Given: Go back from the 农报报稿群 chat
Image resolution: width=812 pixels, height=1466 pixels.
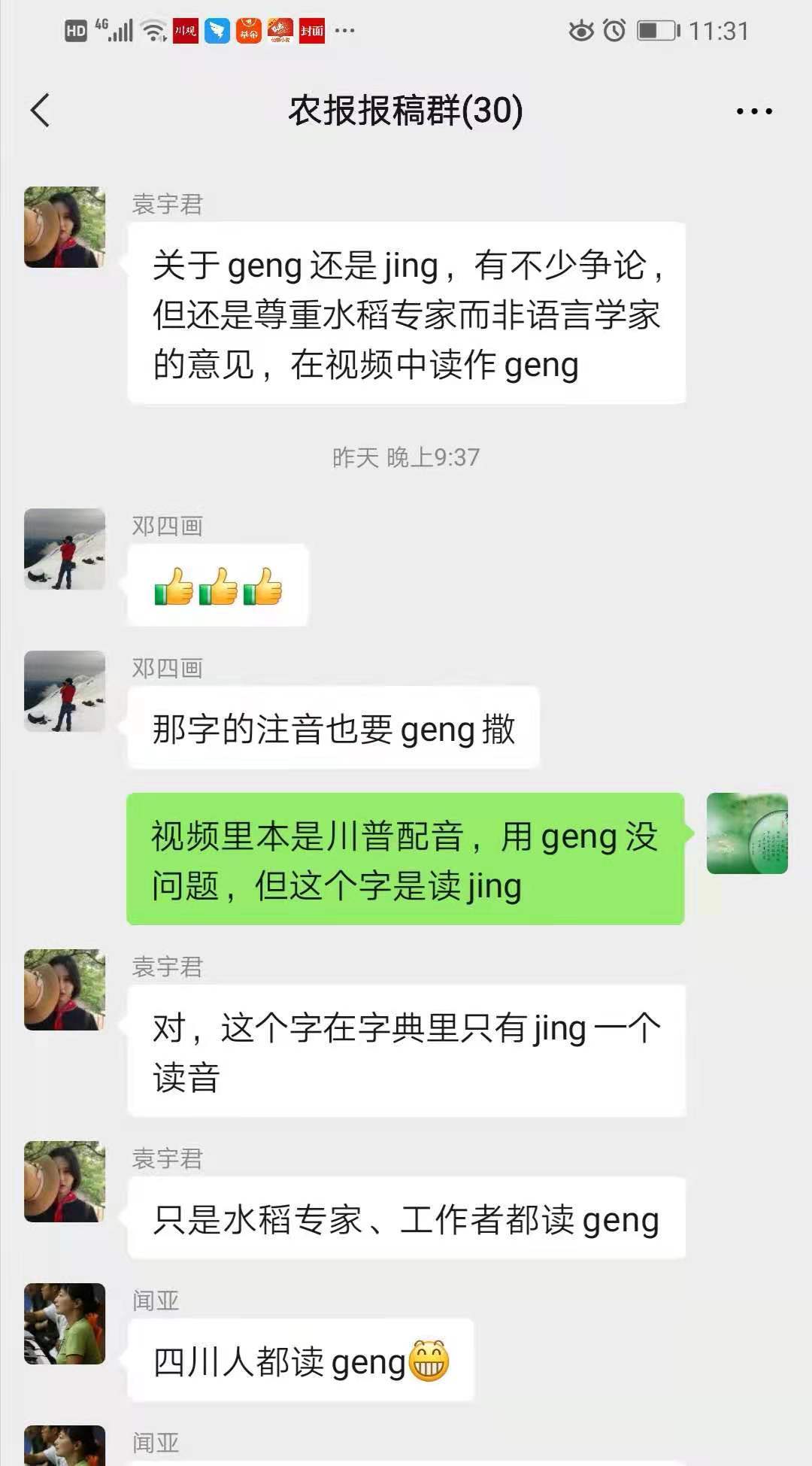Looking at the screenshot, I should 41,111.
